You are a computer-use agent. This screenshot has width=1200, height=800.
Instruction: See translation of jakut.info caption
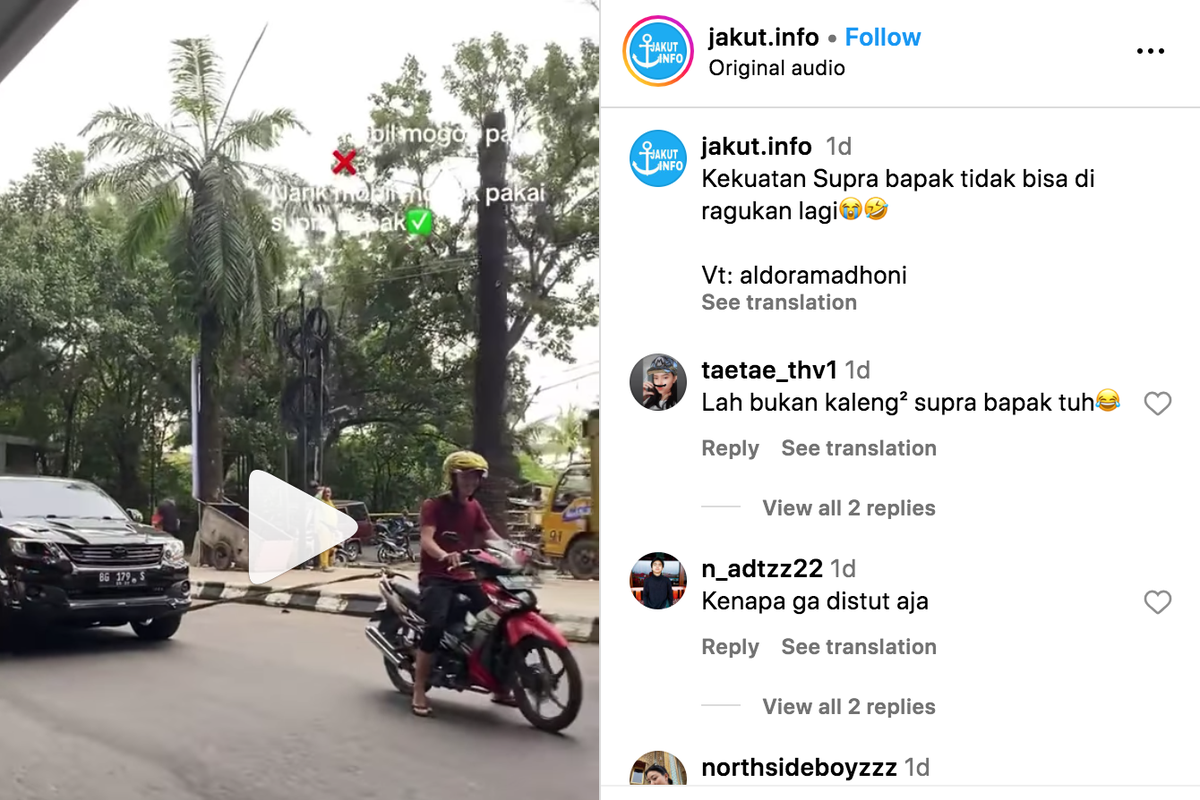pyautogui.click(x=778, y=302)
